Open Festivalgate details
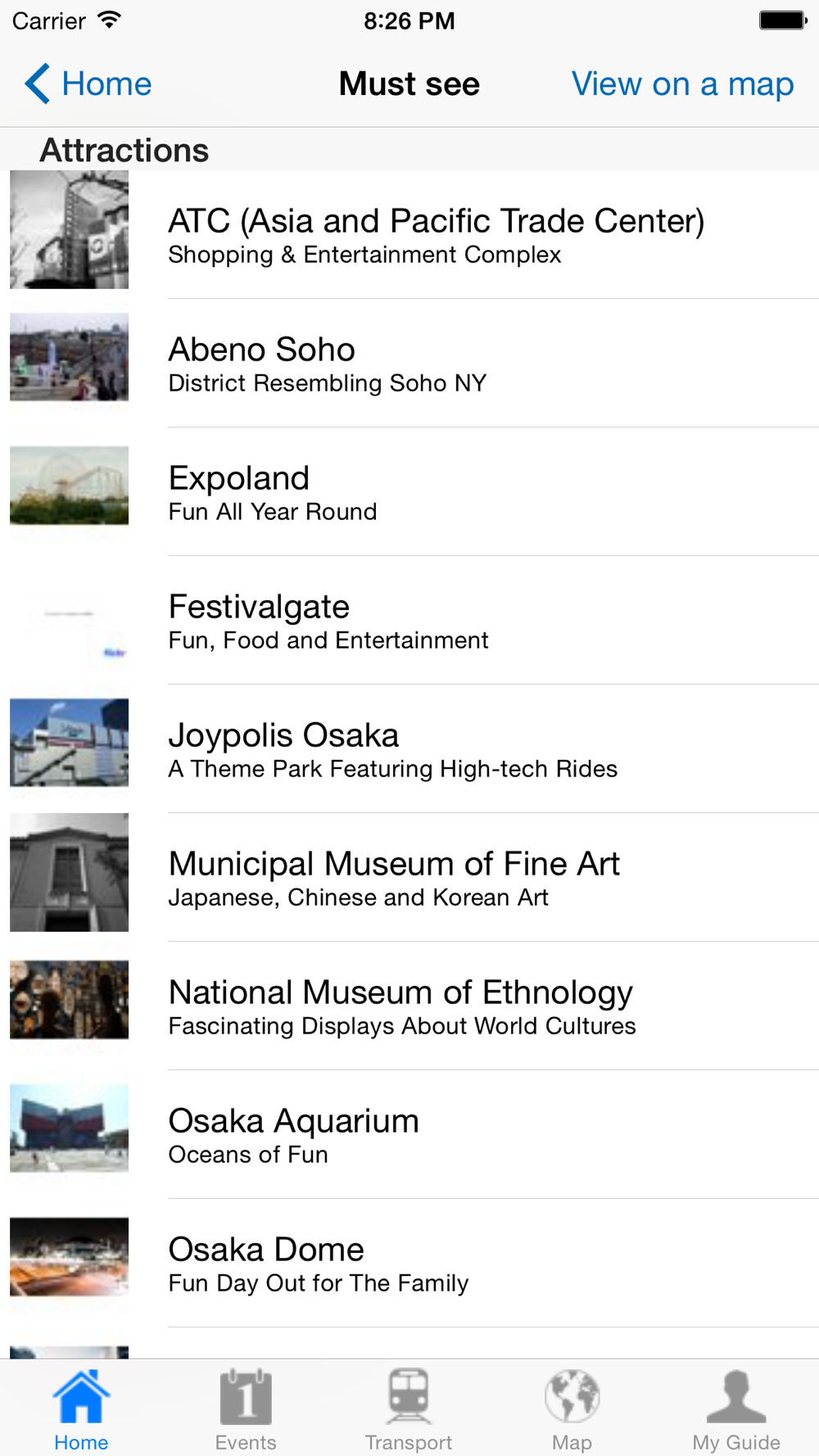 (409, 621)
